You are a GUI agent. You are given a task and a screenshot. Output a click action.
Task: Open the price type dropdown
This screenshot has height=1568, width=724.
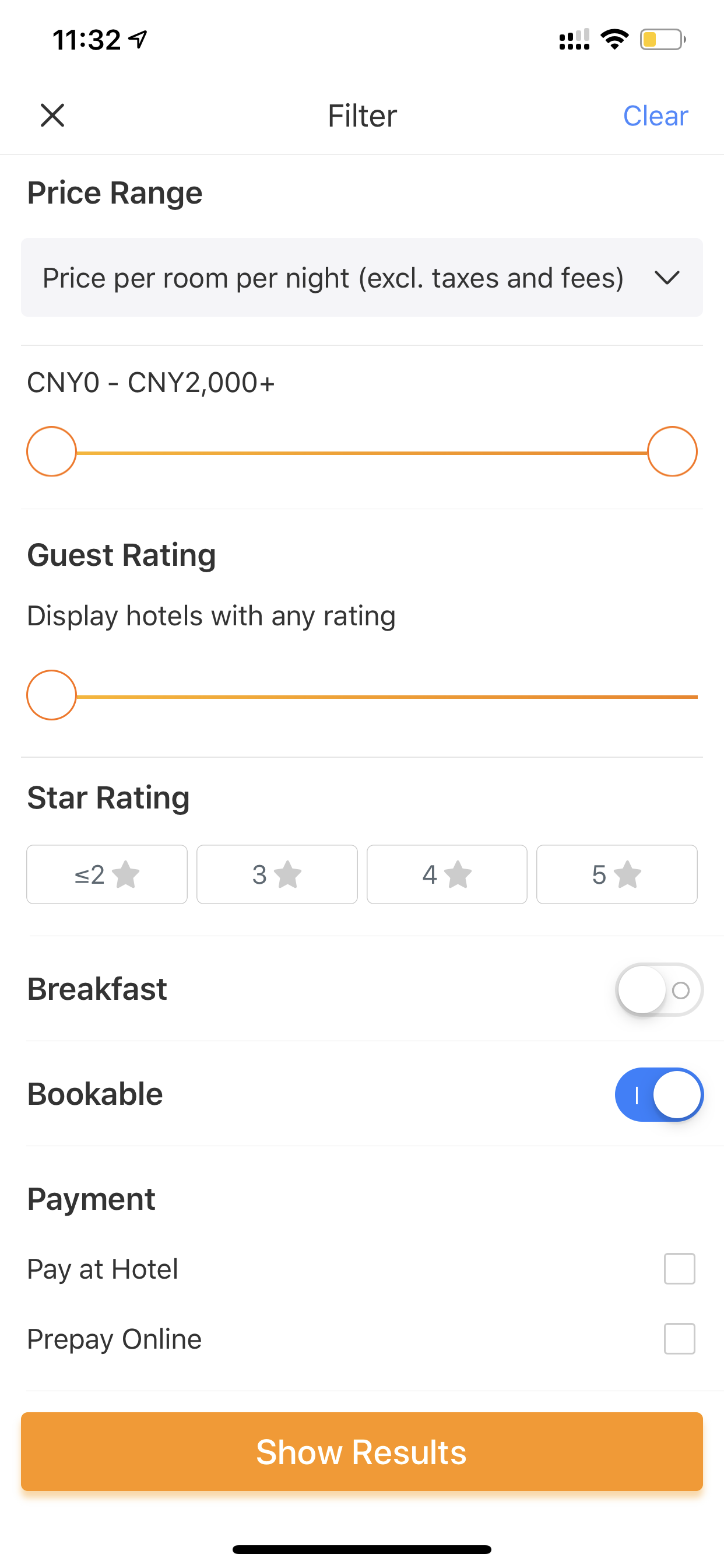pos(362,278)
